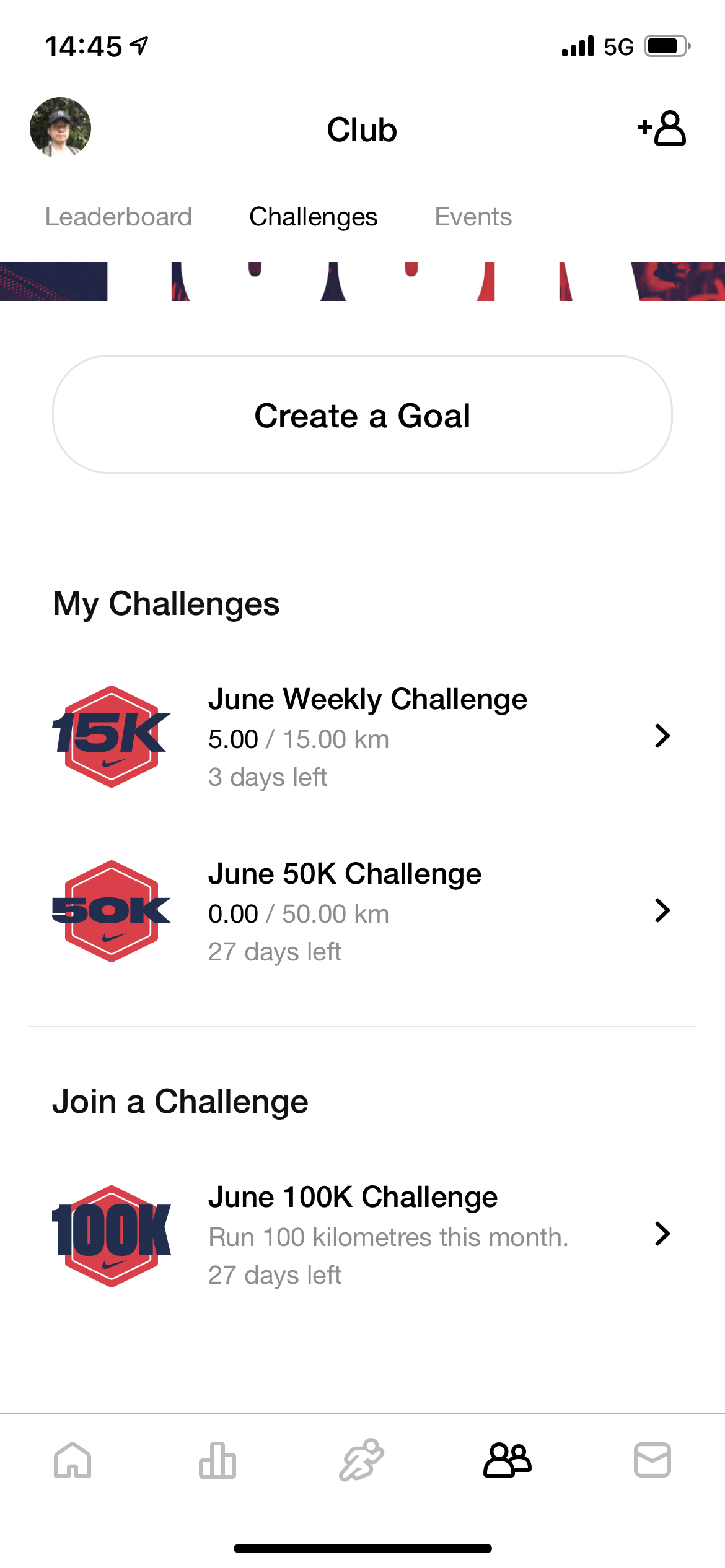Go to the home tab

coord(72,1460)
